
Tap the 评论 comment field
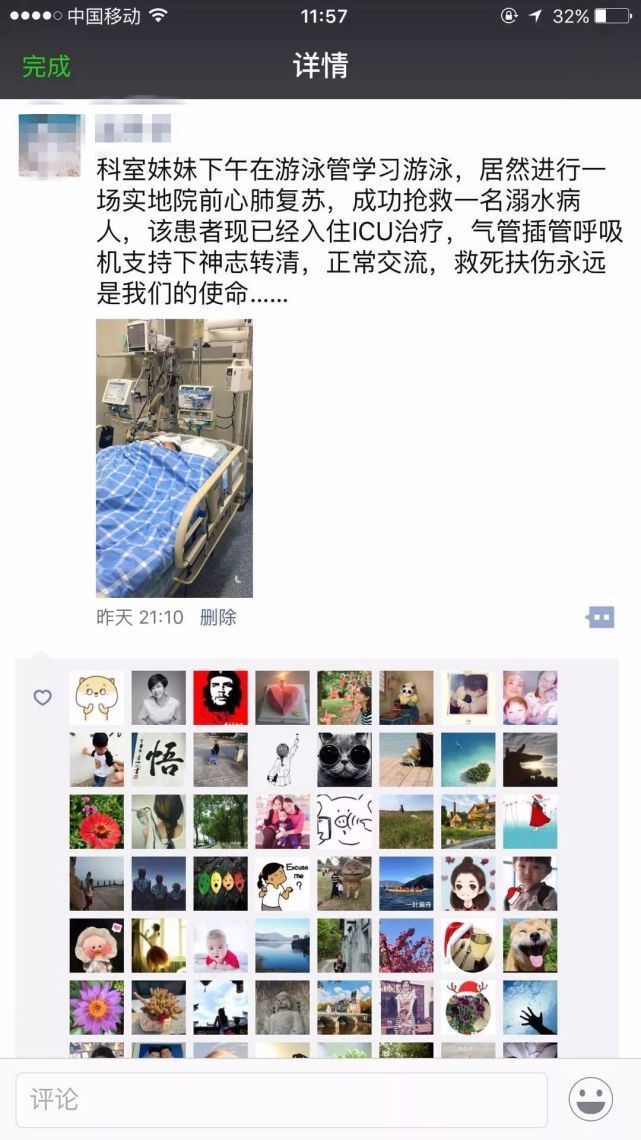(x=281, y=1100)
